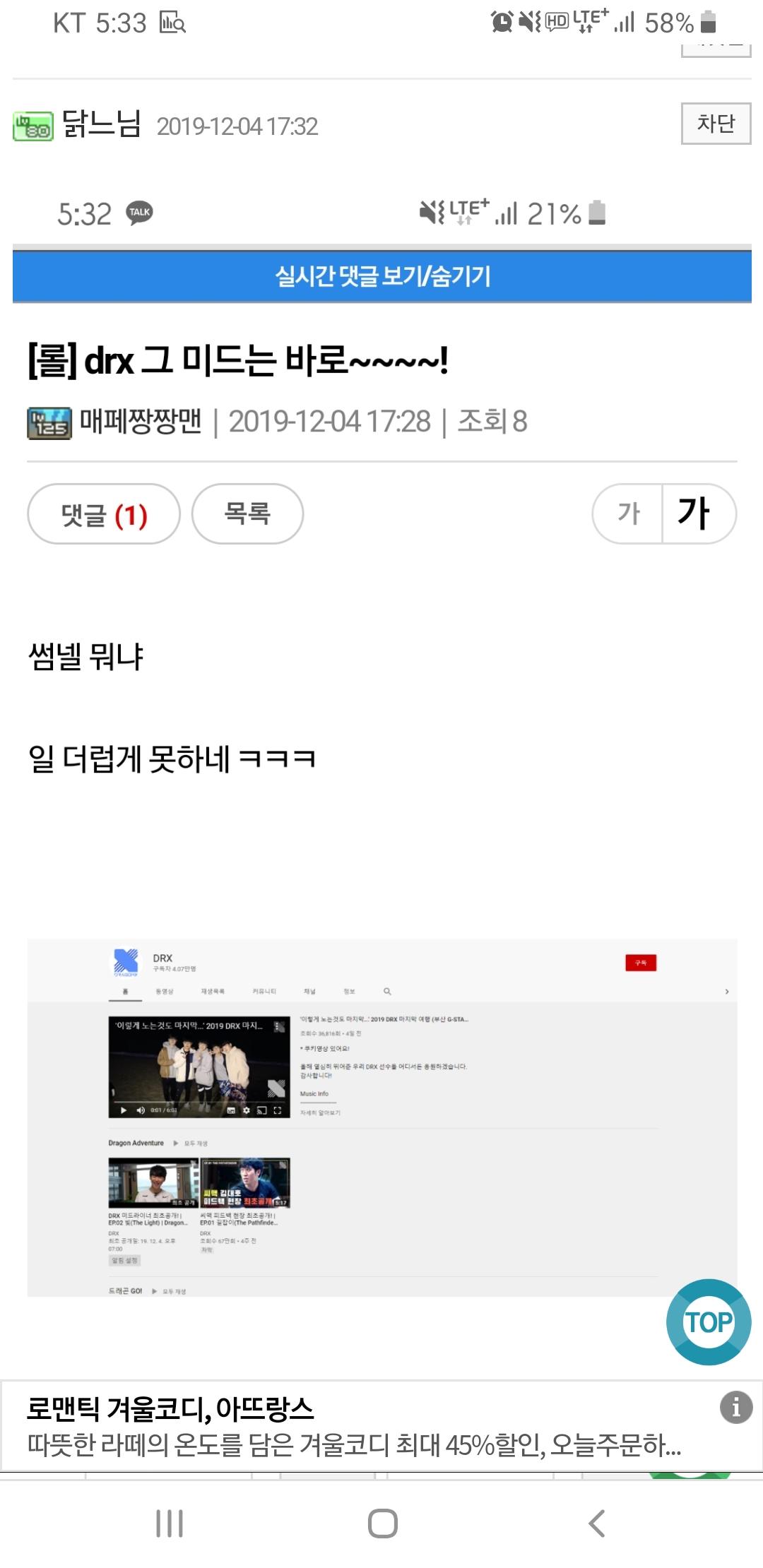
Task: Select the smaller 가 font size
Action: point(627,514)
